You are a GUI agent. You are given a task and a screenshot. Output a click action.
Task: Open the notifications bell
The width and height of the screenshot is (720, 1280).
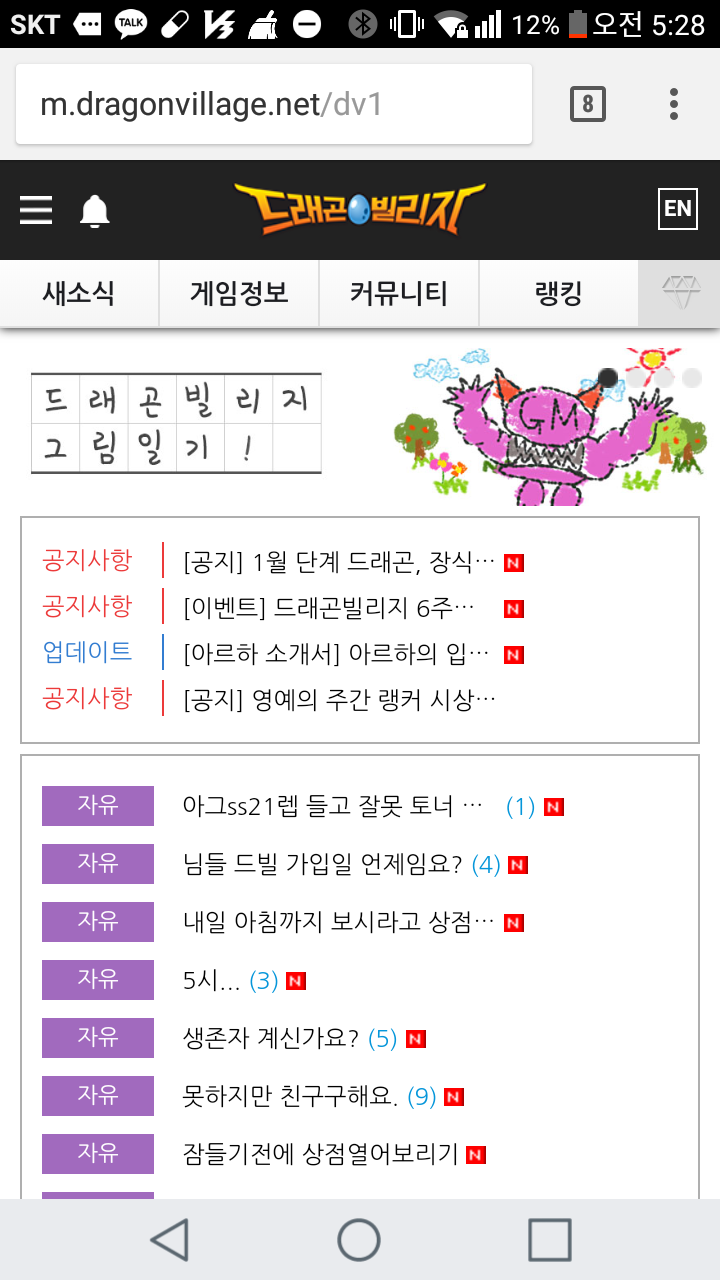pos(95,211)
